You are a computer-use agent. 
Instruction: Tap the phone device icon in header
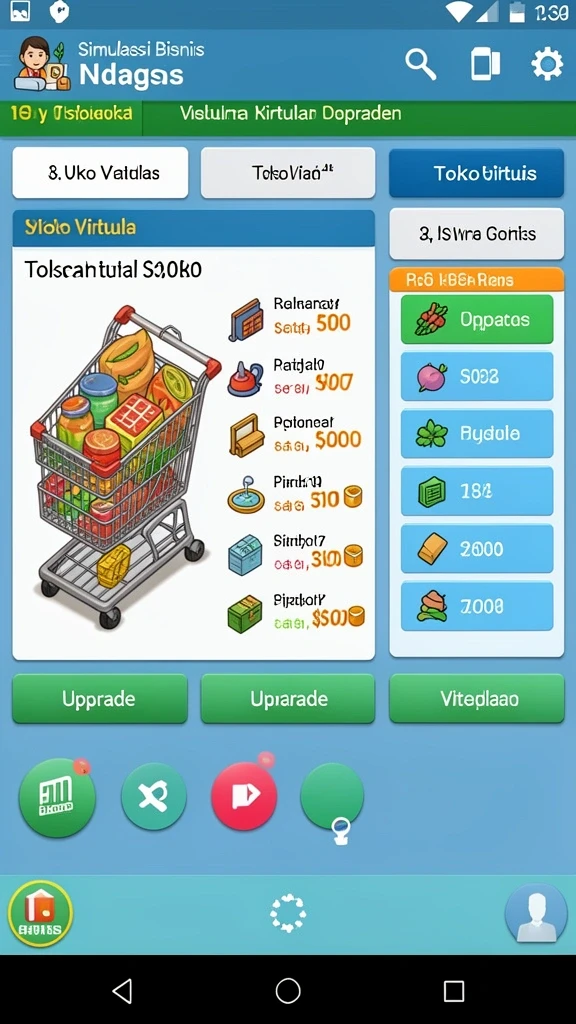[x=485, y=65]
